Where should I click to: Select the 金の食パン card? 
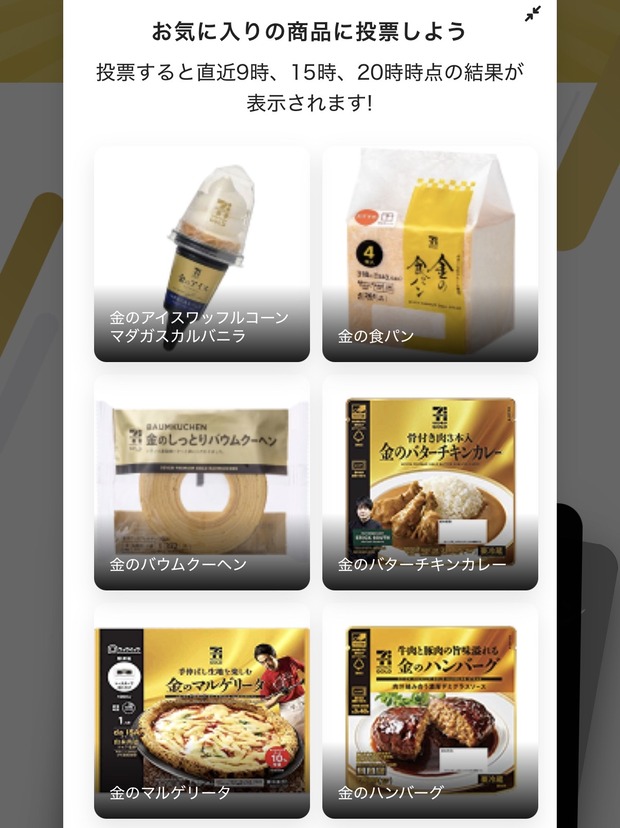pyautogui.click(x=430, y=254)
